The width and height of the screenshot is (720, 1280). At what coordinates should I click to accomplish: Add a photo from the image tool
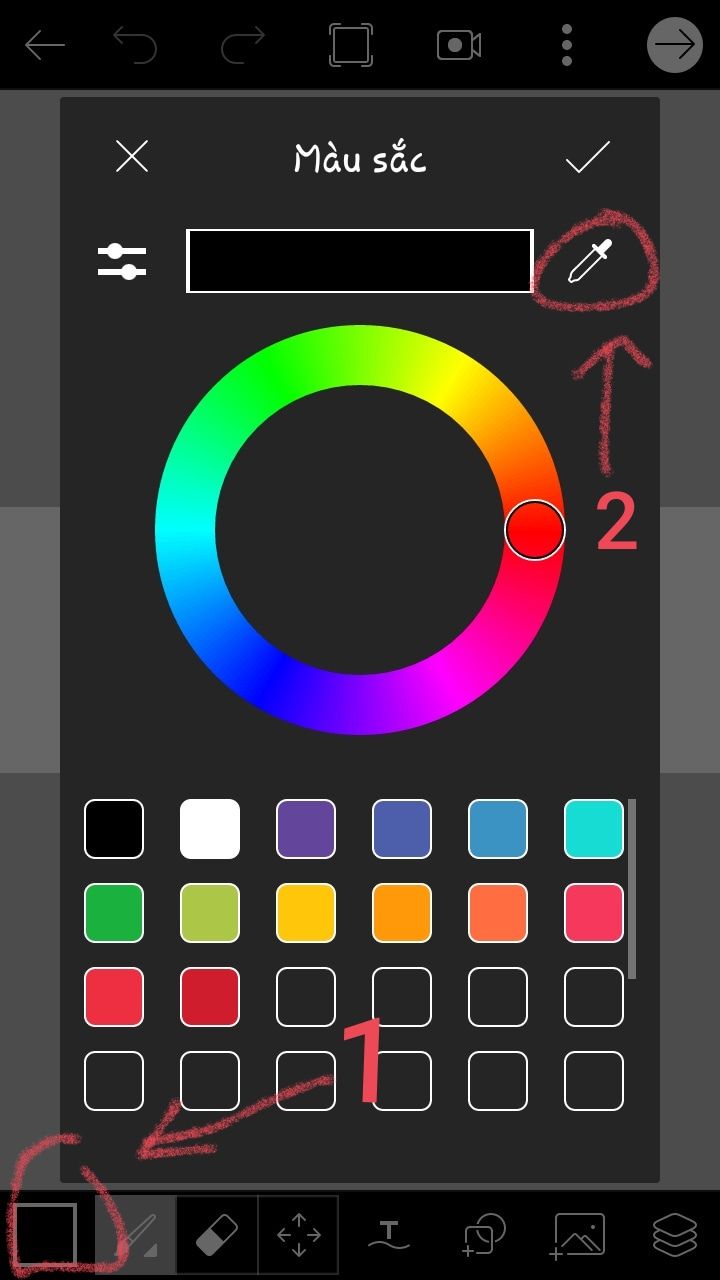pos(579,1235)
